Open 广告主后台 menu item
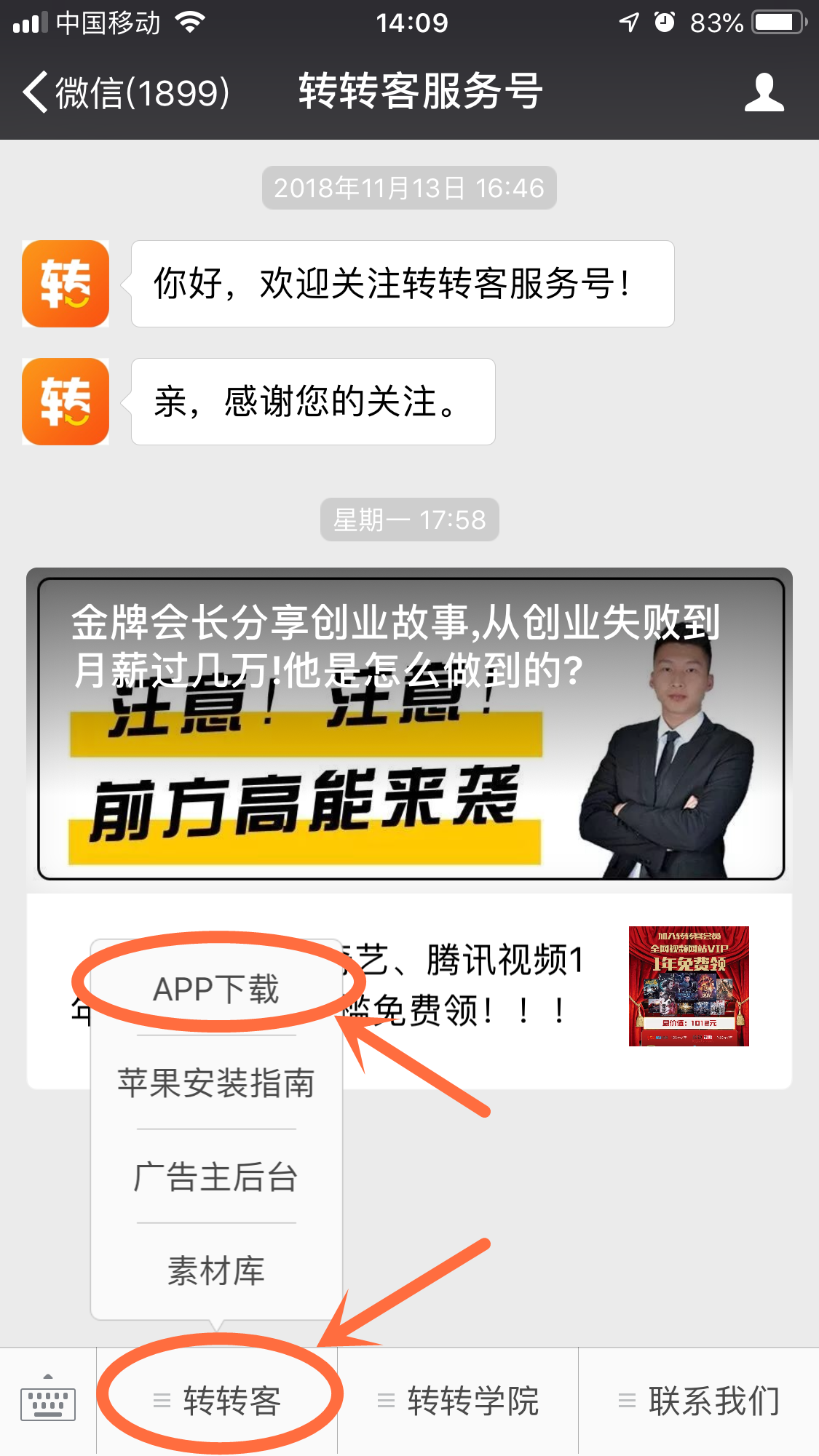The height and width of the screenshot is (1456, 819). (x=216, y=1177)
